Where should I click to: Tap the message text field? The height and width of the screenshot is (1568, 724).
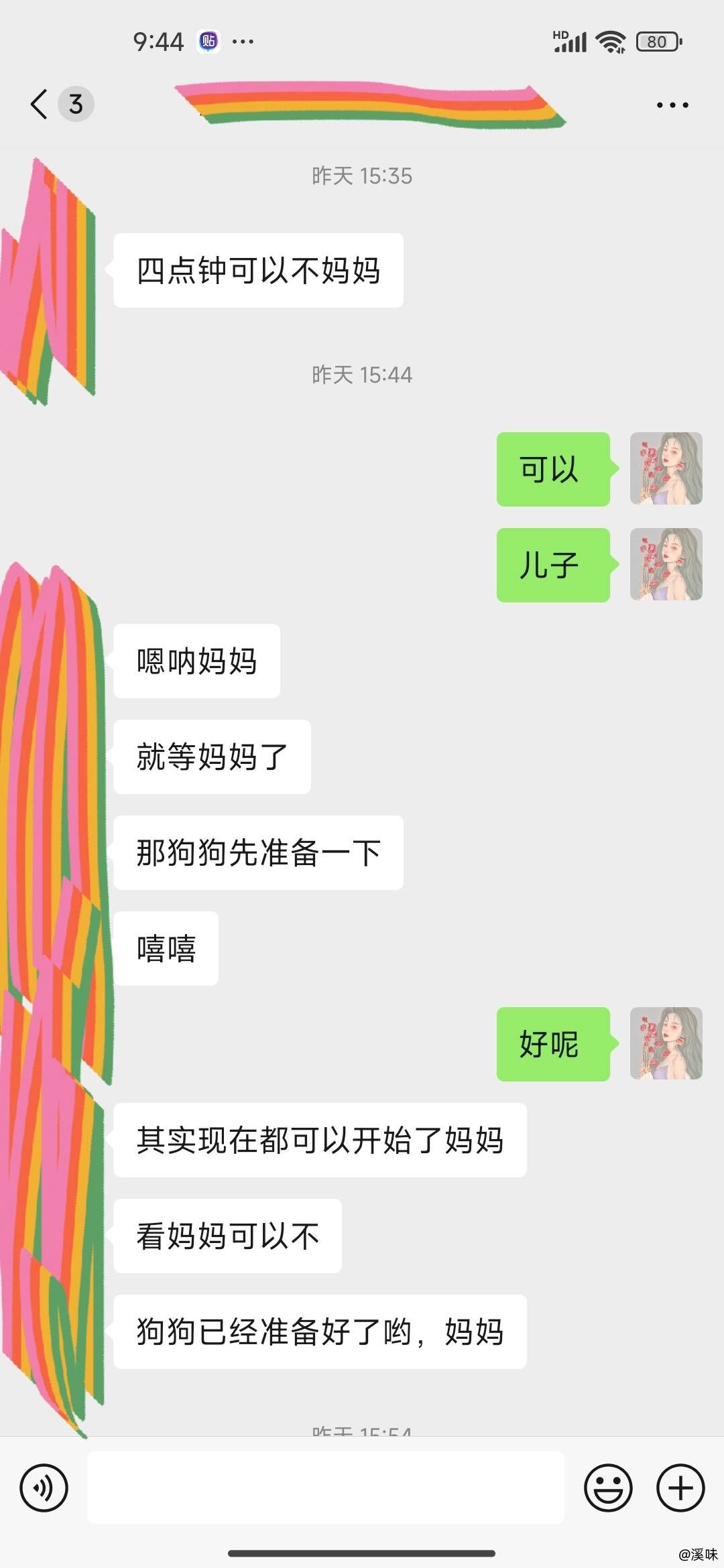[x=326, y=1488]
